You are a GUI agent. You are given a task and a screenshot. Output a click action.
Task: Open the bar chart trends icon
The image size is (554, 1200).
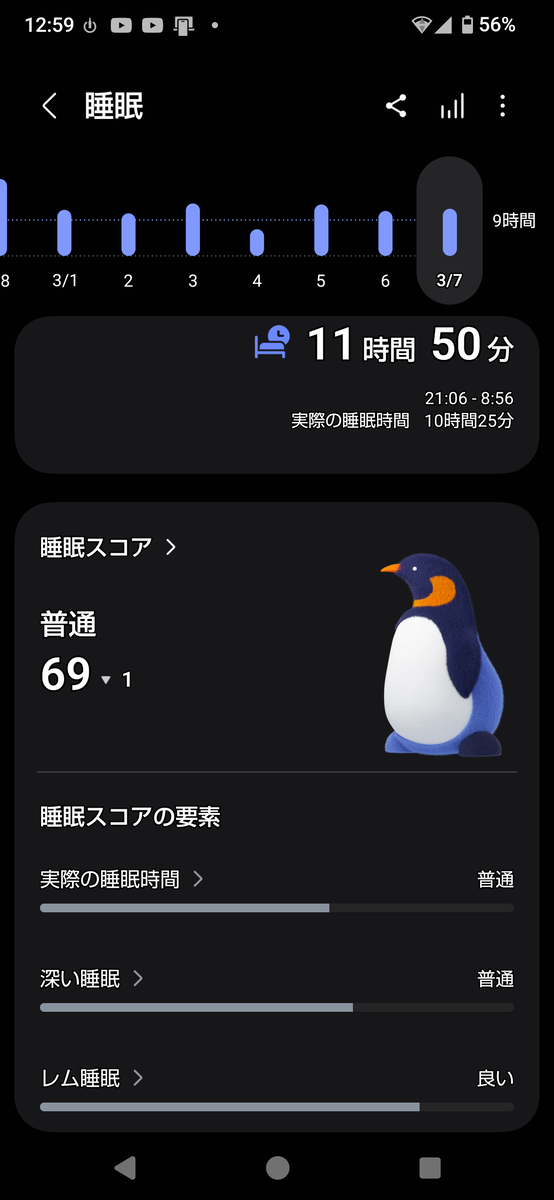click(x=452, y=107)
